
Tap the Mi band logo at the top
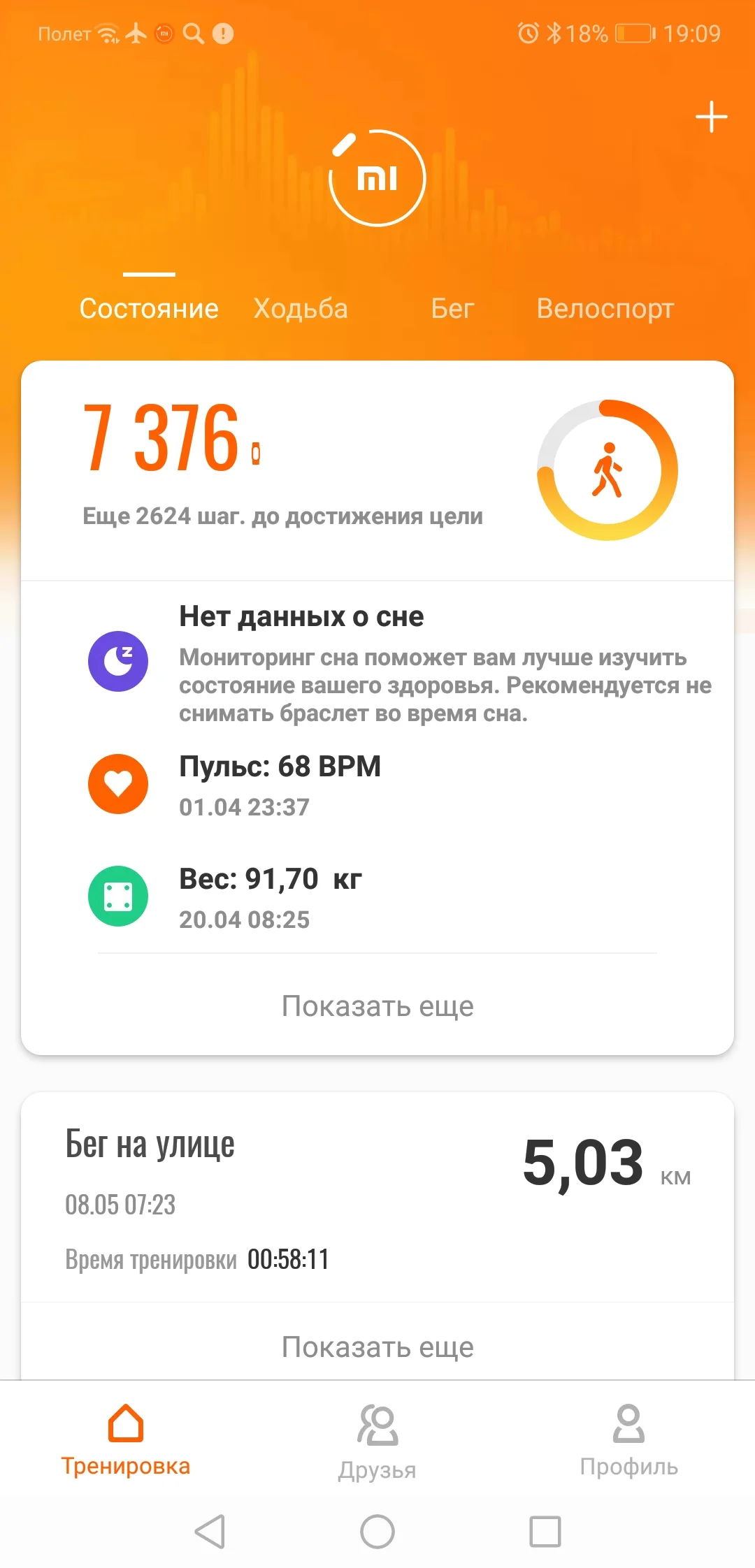(x=377, y=178)
